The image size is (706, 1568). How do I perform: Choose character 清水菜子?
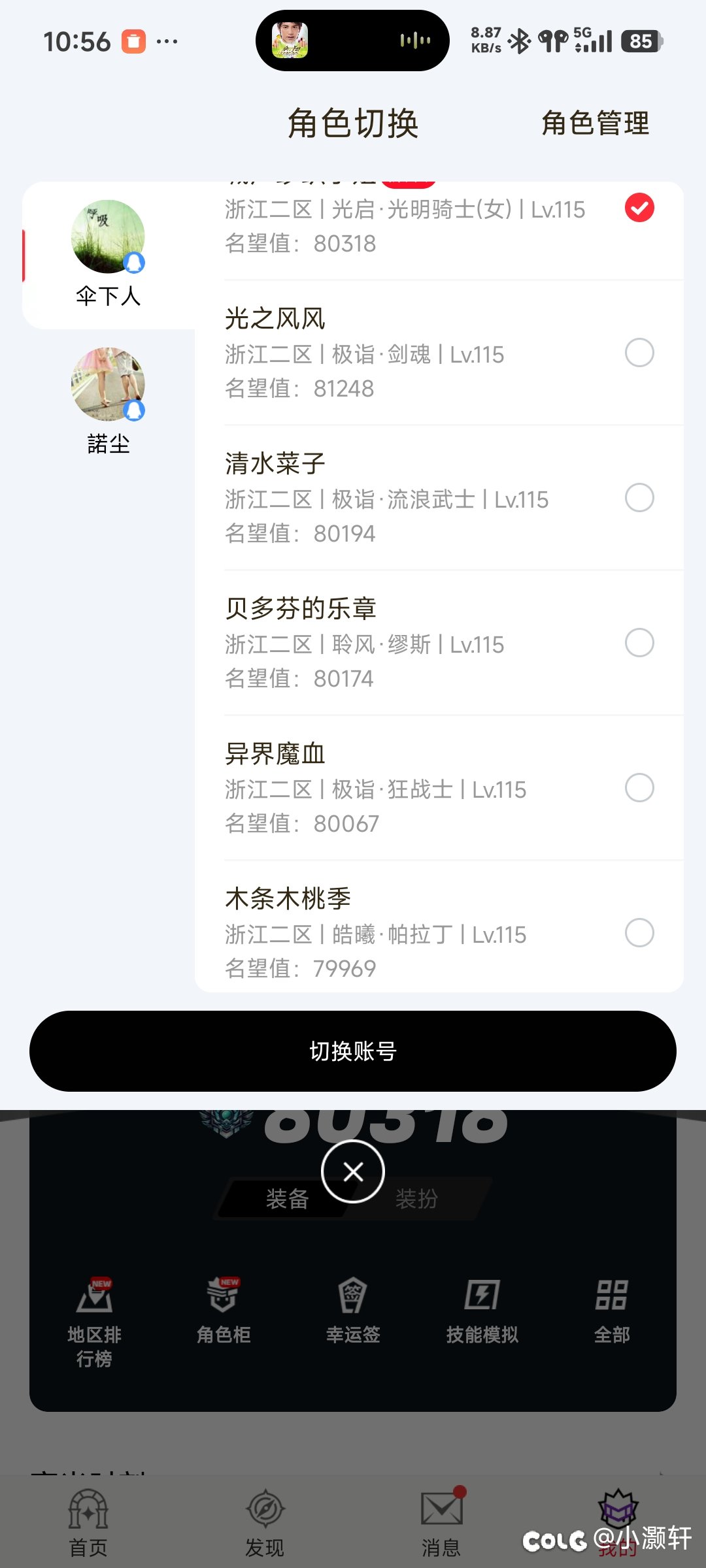[x=438, y=498]
